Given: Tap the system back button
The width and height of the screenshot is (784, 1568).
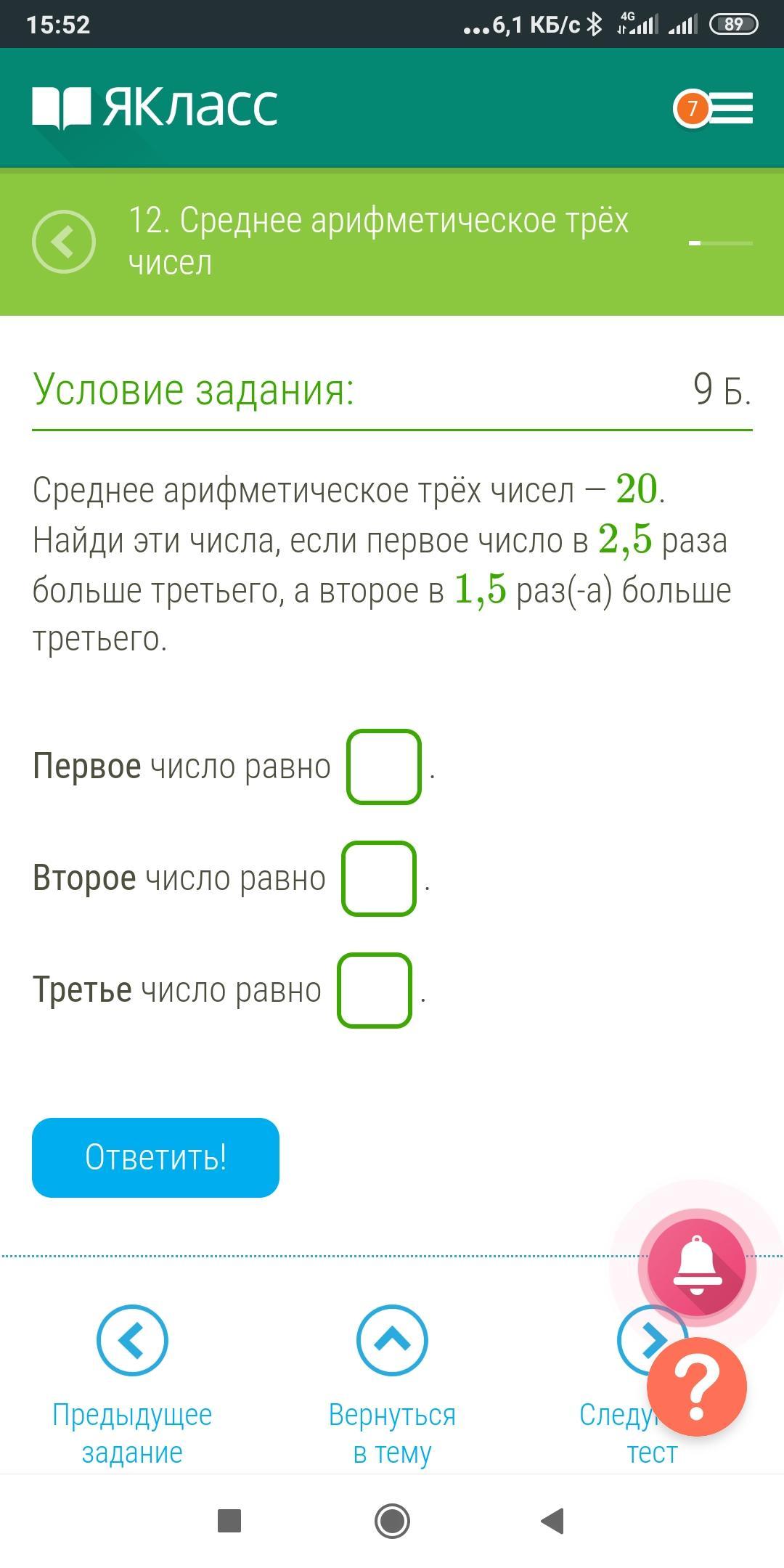Looking at the screenshot, I should (x=553, y=1521).
